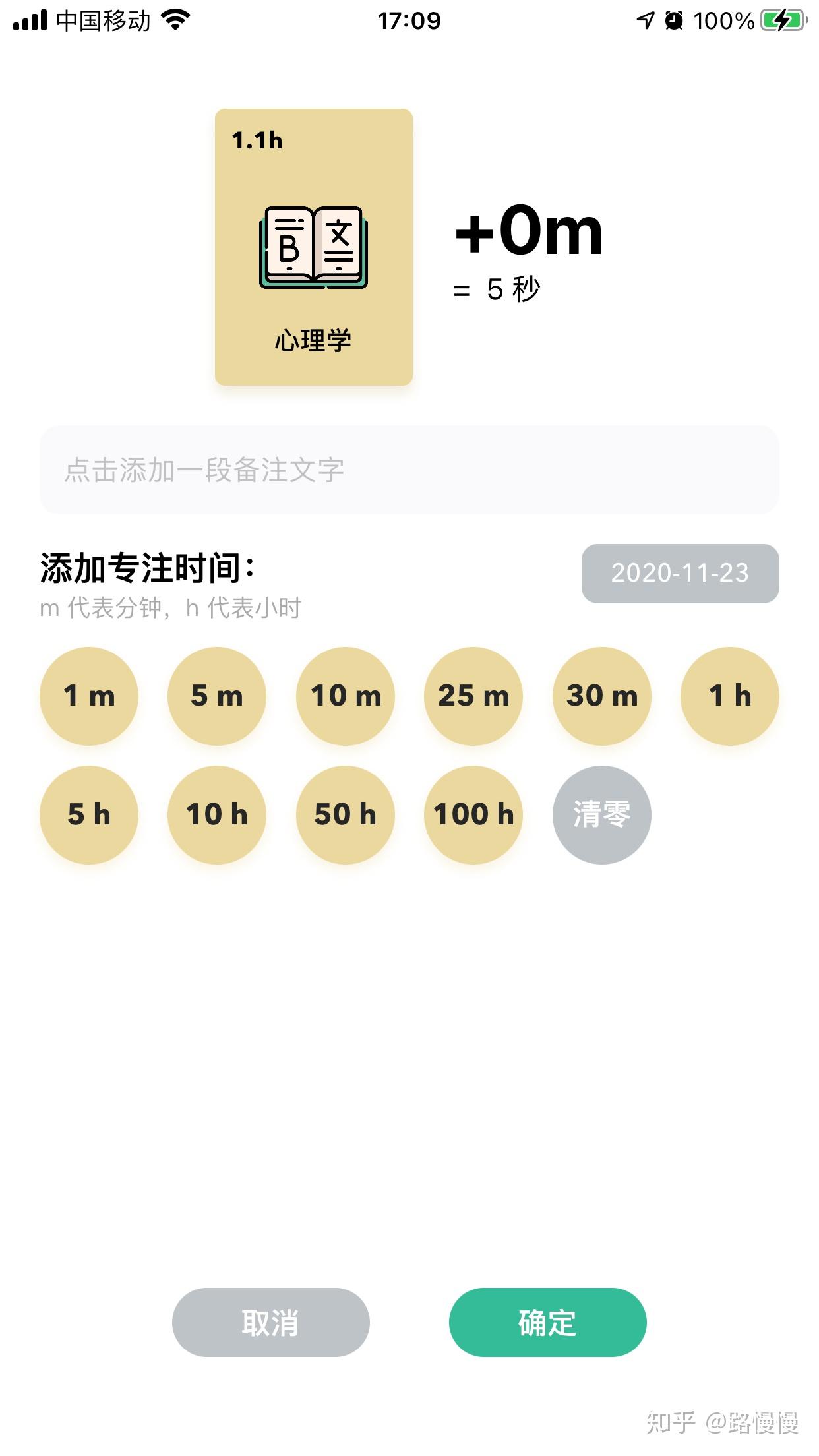Add 5 h of focus time
Viewport: 819px width, 1456px height.
88,815
